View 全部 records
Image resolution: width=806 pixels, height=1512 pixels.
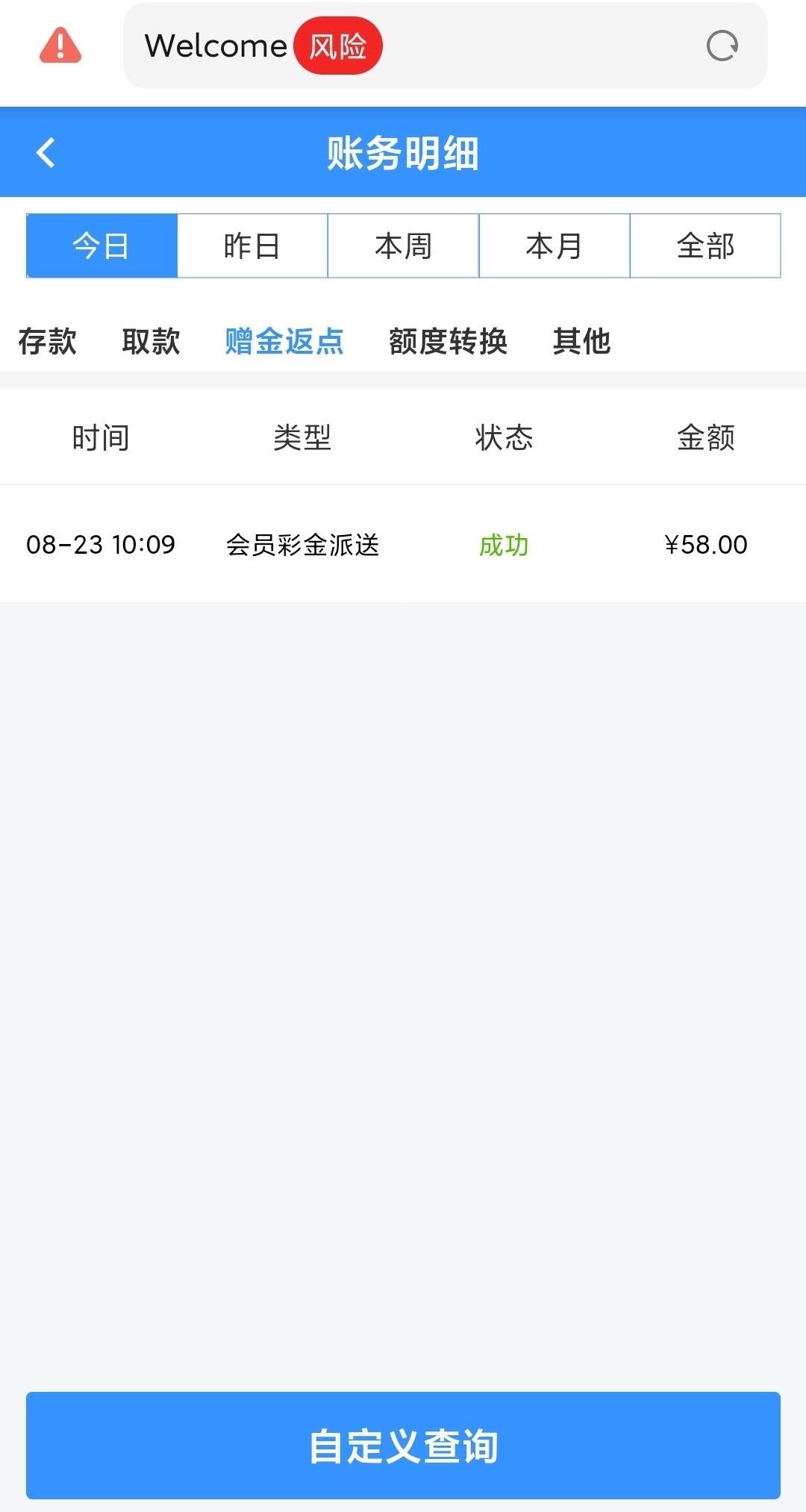(x=705, y=246)
